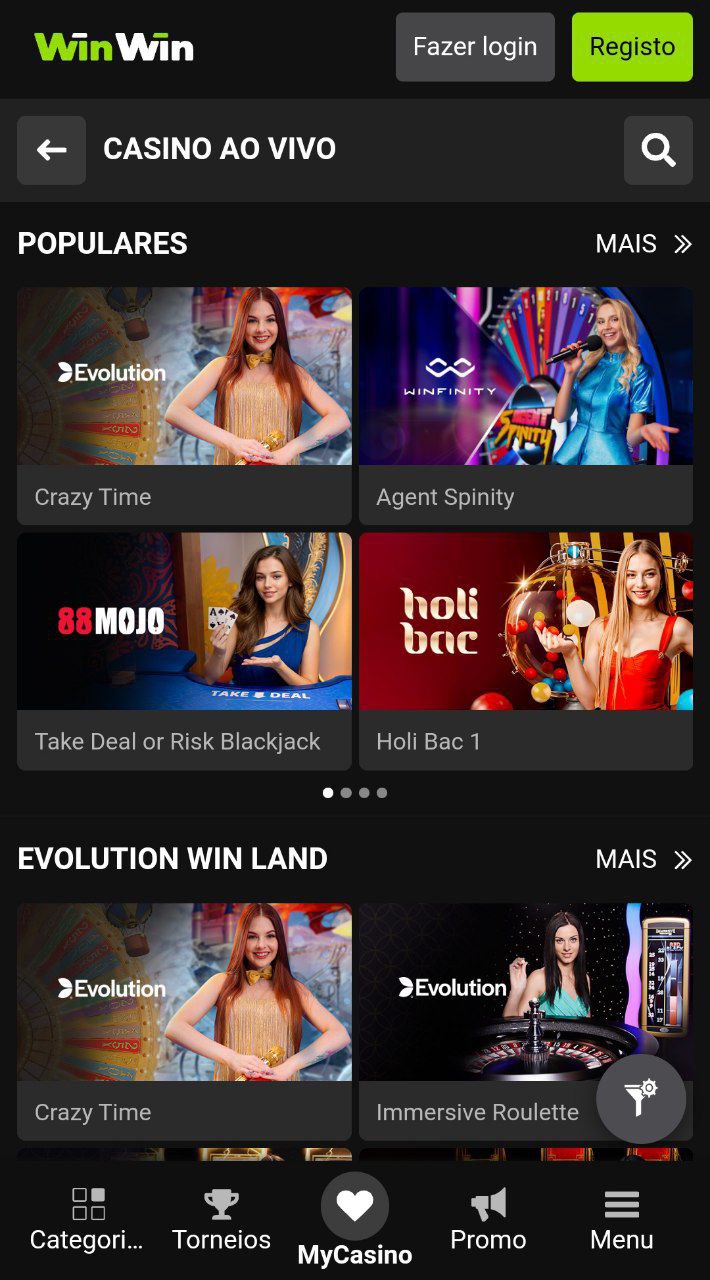Open the floating filter settings button
The image size is (710, 1280).
[641, 1099]
